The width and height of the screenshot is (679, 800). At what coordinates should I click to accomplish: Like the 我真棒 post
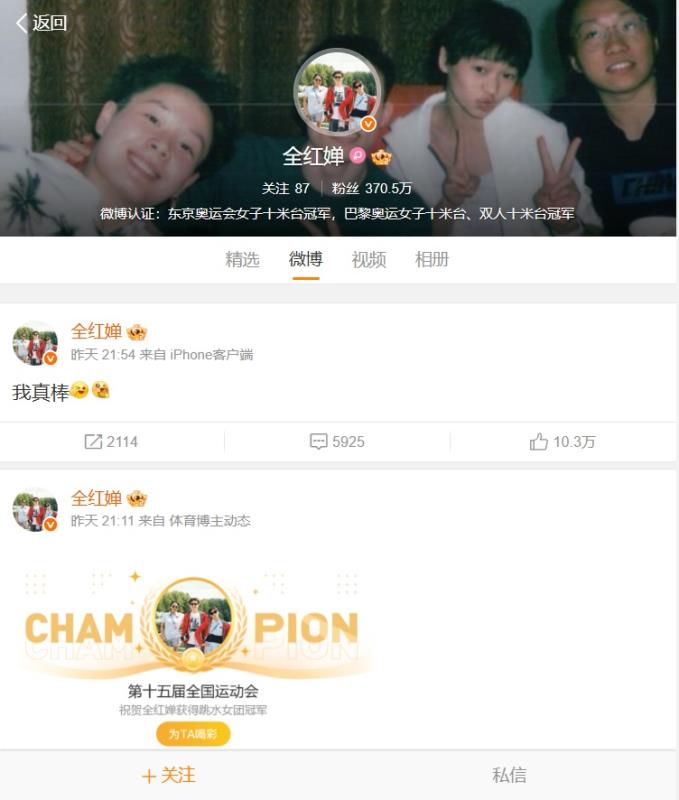562,441
